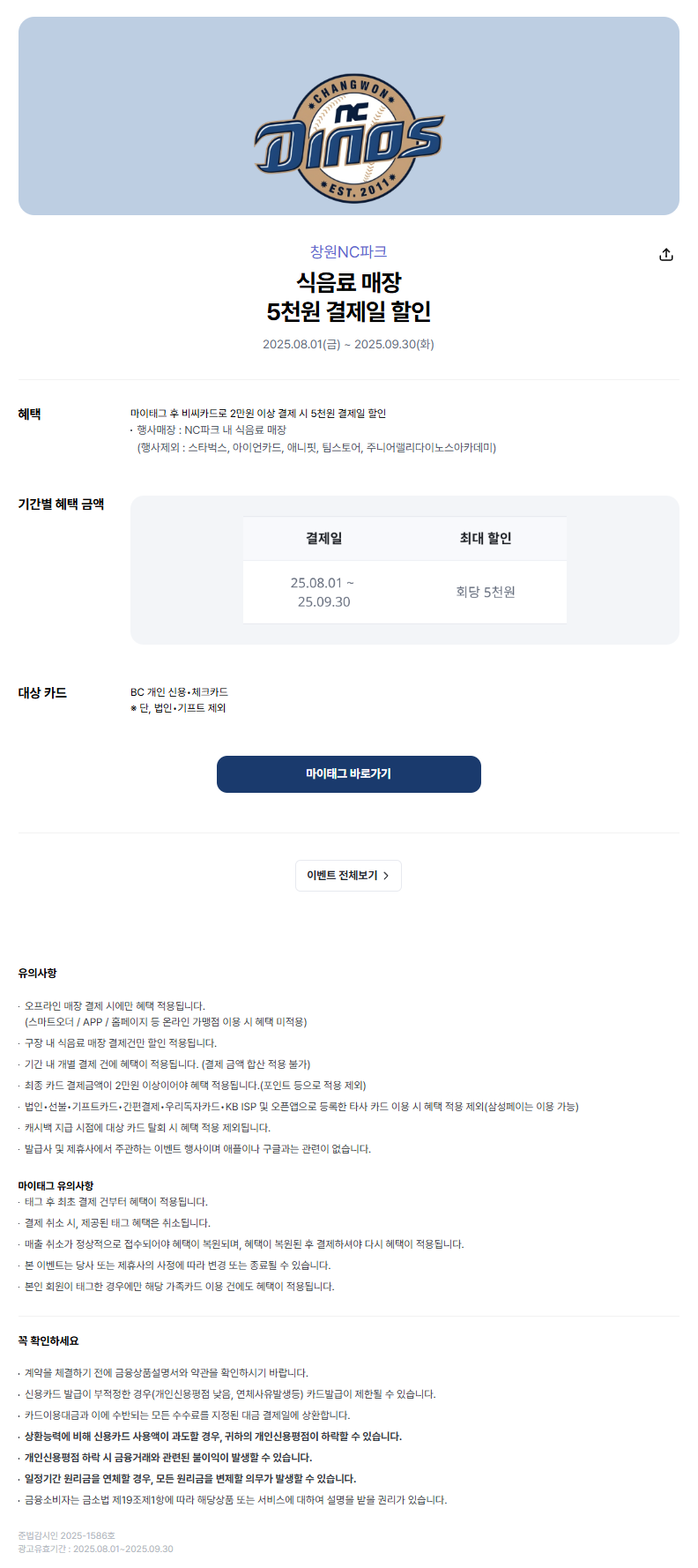Viewport: 698px width, 1568px height.
Task: Share this NC Park event
Action: pyautogui.click(x=666, y=254)
